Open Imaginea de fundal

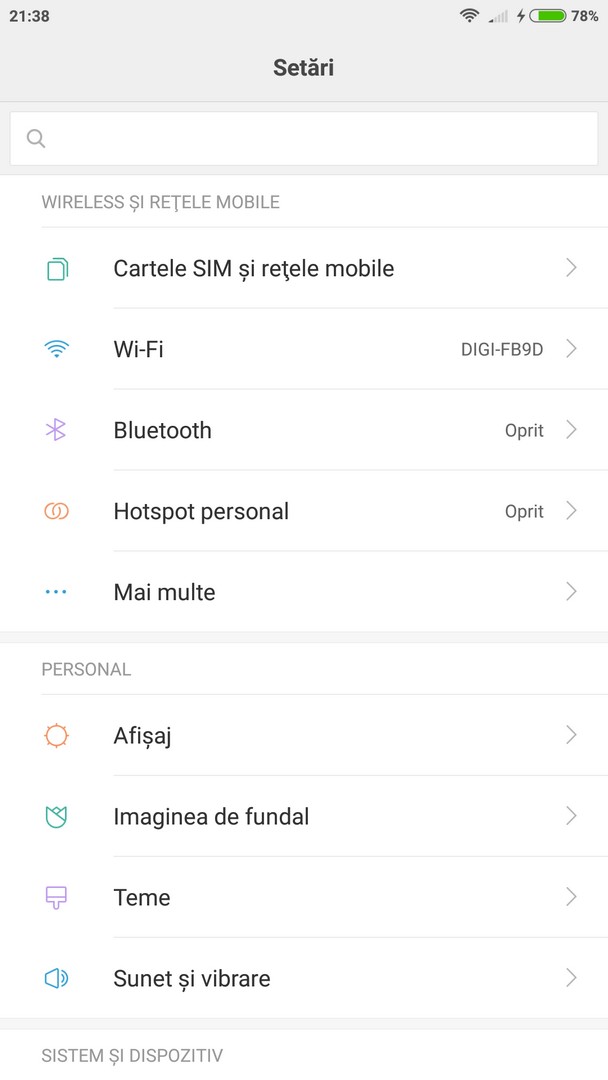pyautogui.click(x=304, y=816)
